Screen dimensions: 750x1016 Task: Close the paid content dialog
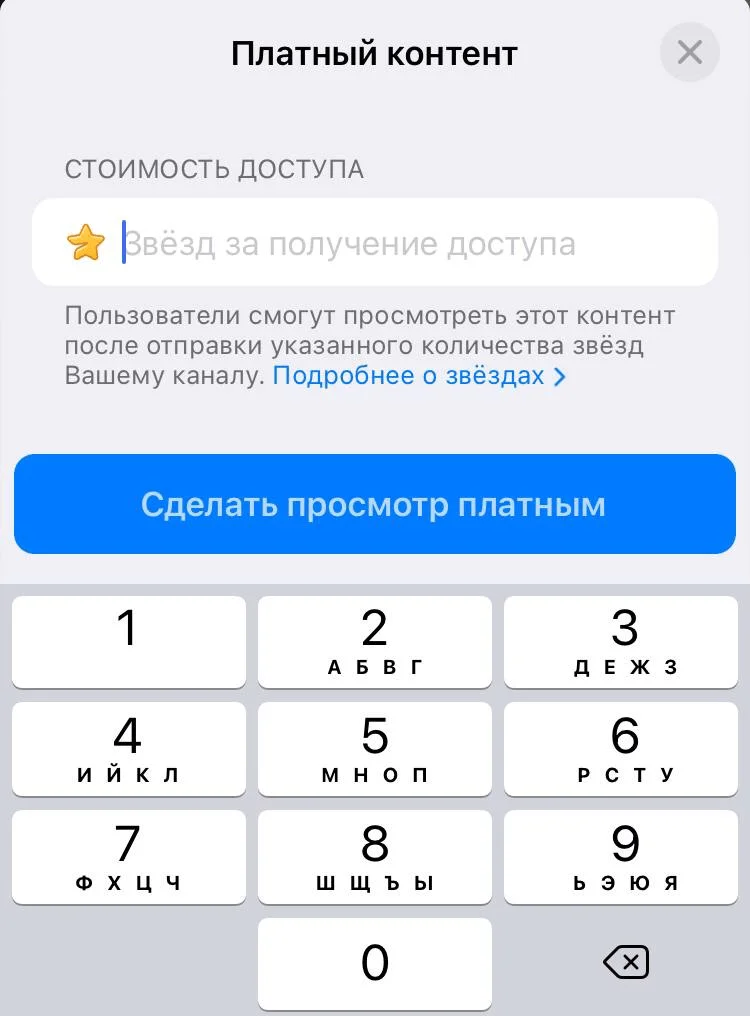coord(689,52)
